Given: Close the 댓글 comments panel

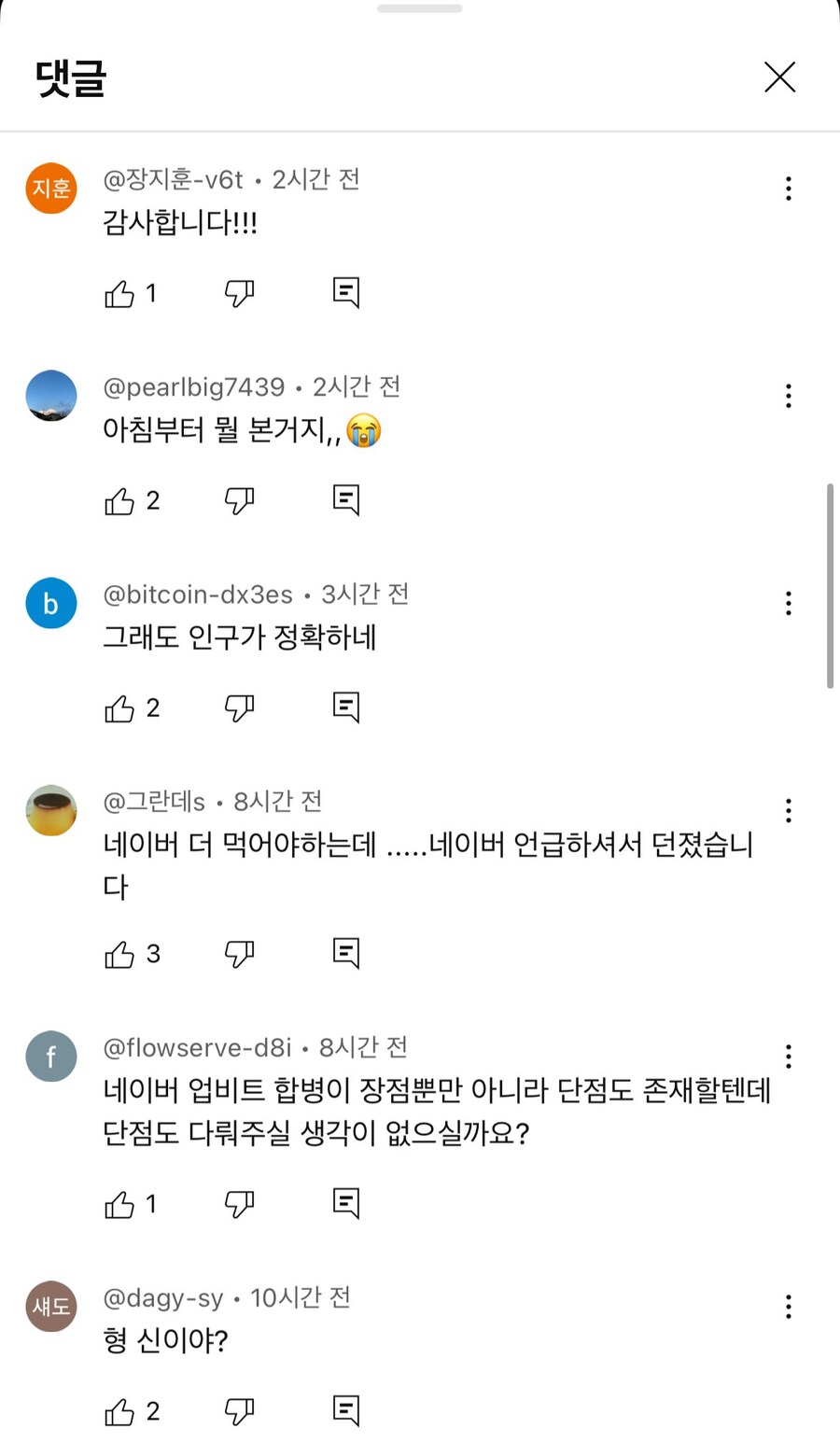Looking at the screenshot, I should coord(779,77).
